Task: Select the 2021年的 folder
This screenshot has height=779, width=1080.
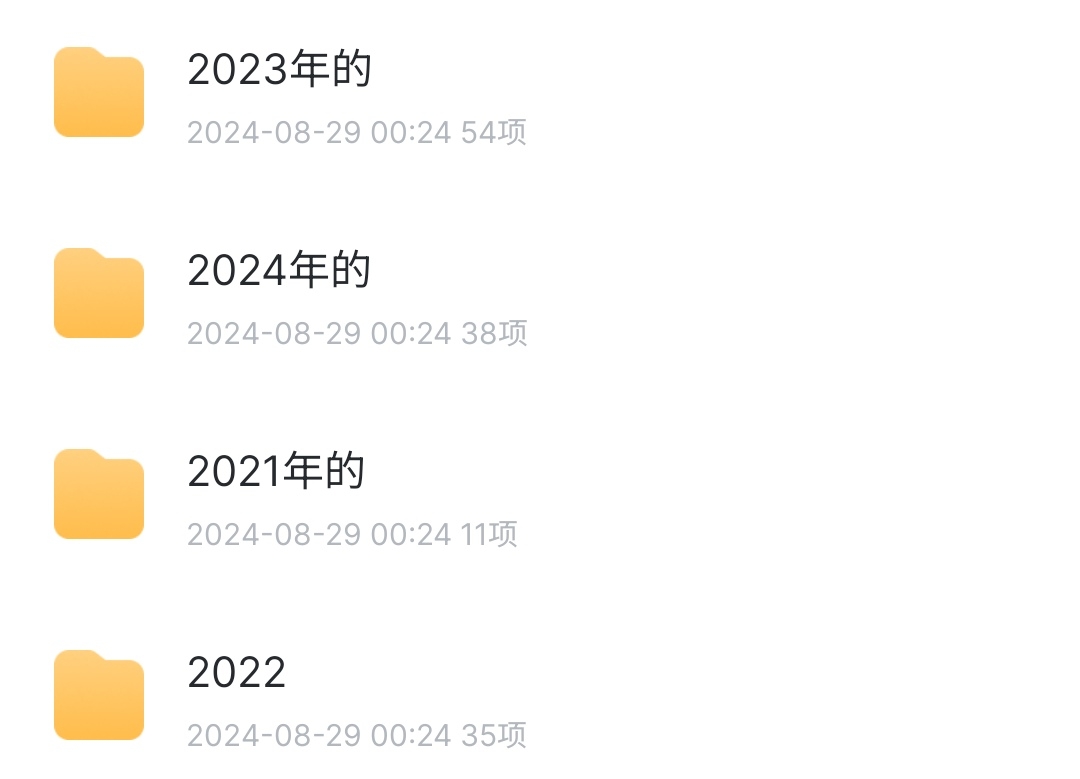Action: (x=276, y=472)
